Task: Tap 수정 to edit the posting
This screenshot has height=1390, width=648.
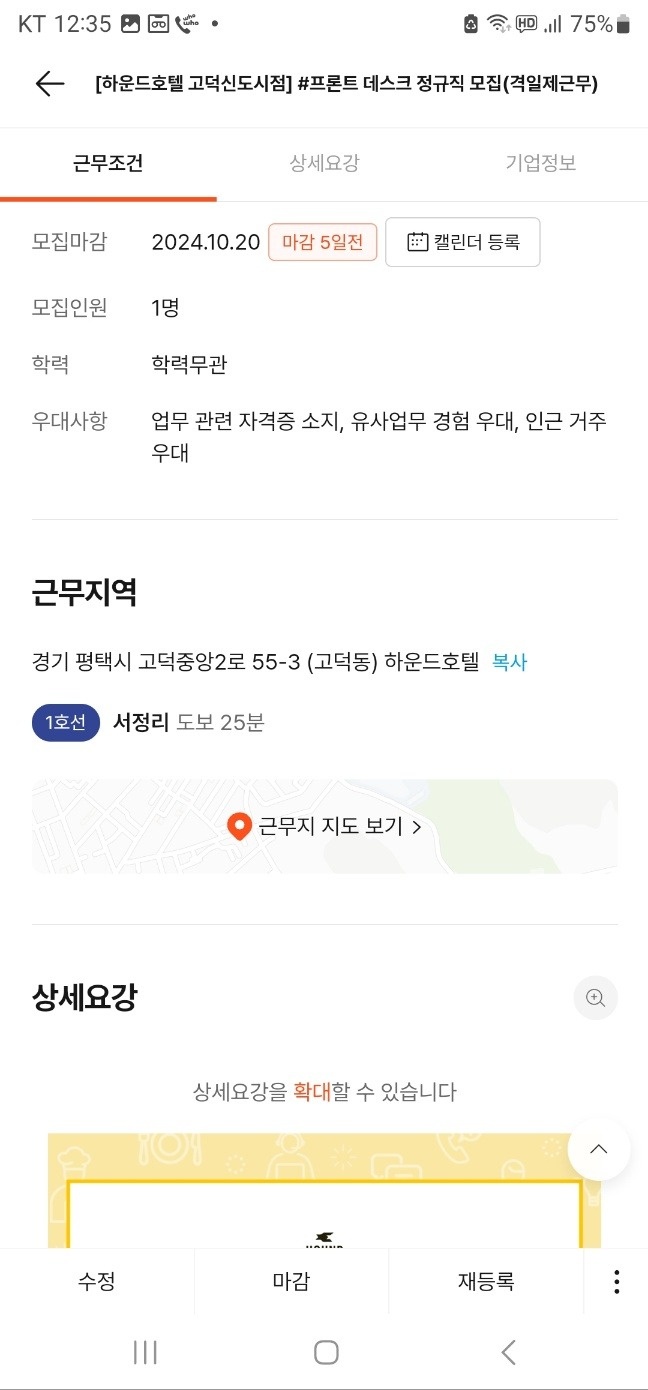Action: (97, 1281)
